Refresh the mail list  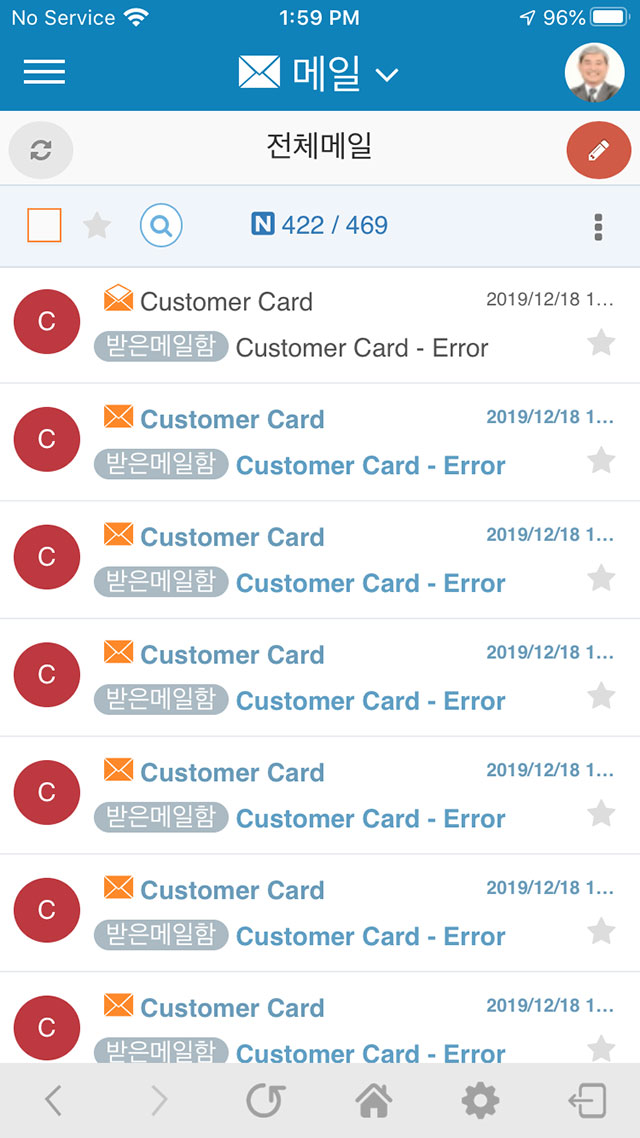41,150
